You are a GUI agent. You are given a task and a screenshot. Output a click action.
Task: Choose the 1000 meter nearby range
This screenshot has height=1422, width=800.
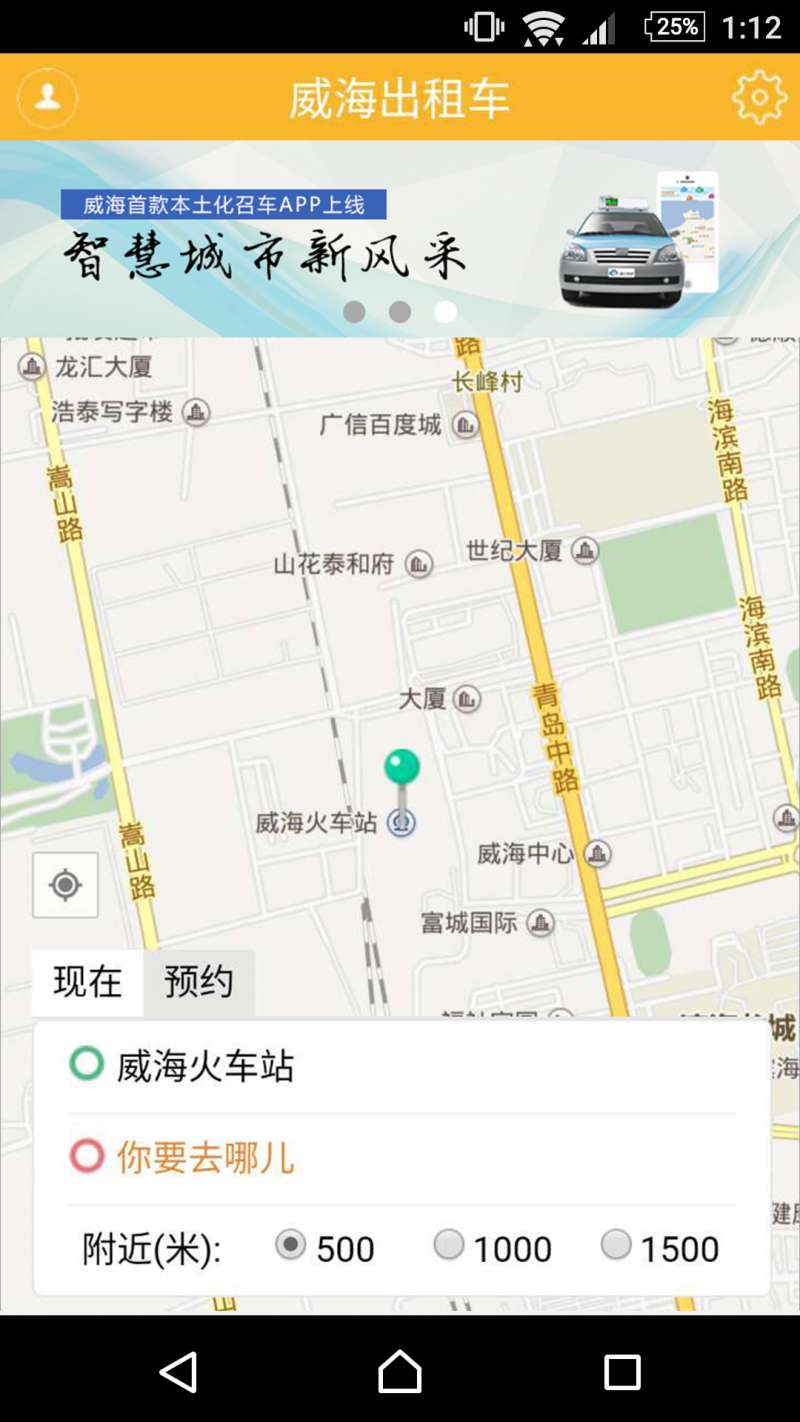492,1248
